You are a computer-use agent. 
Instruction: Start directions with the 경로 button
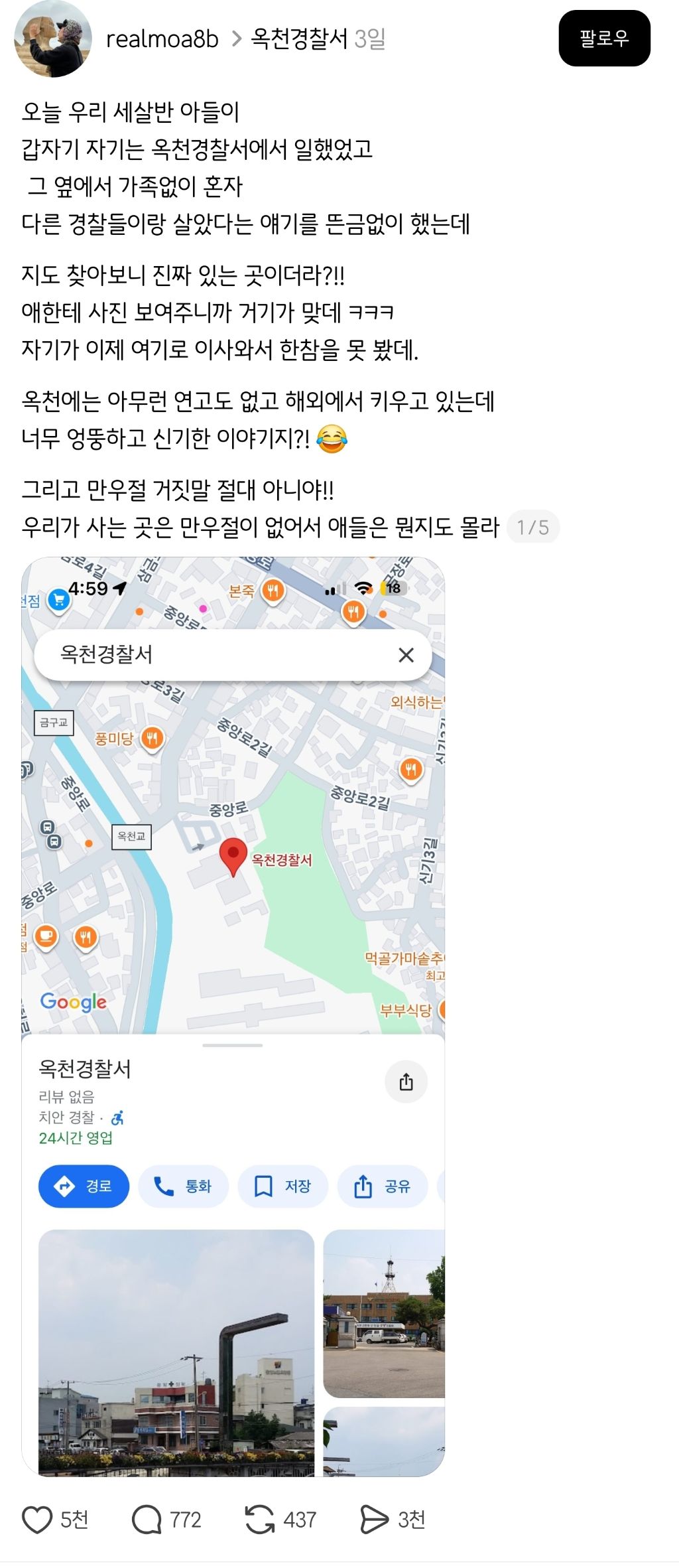point(84,1186)
